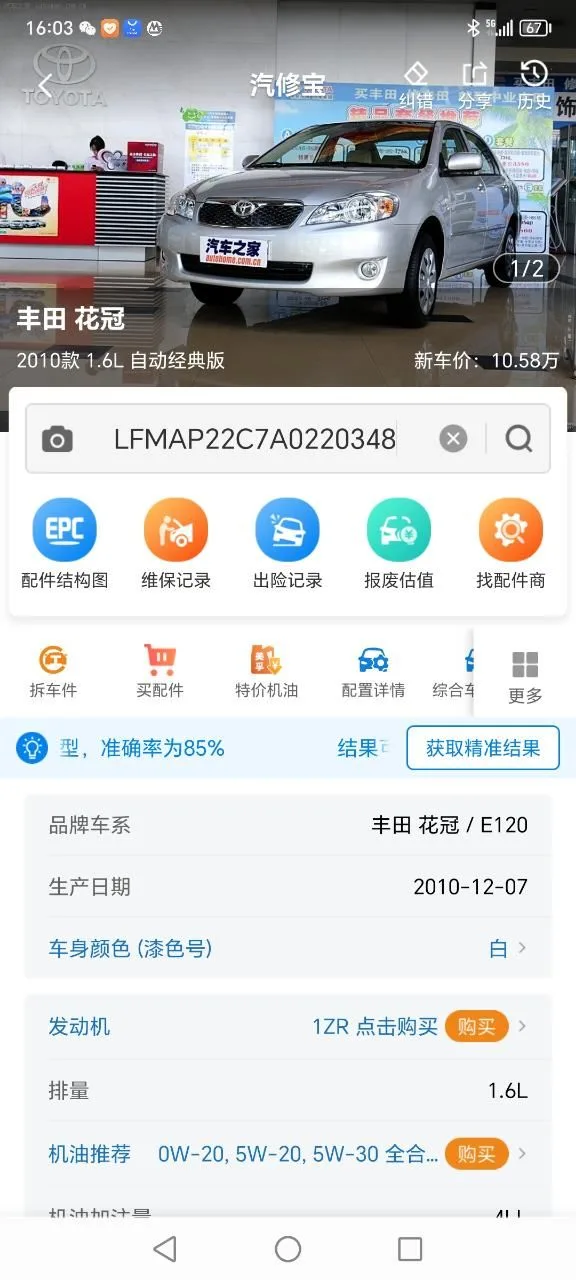
Task: Clear the VIN text with the X button
Action: (x=453, y=438)
